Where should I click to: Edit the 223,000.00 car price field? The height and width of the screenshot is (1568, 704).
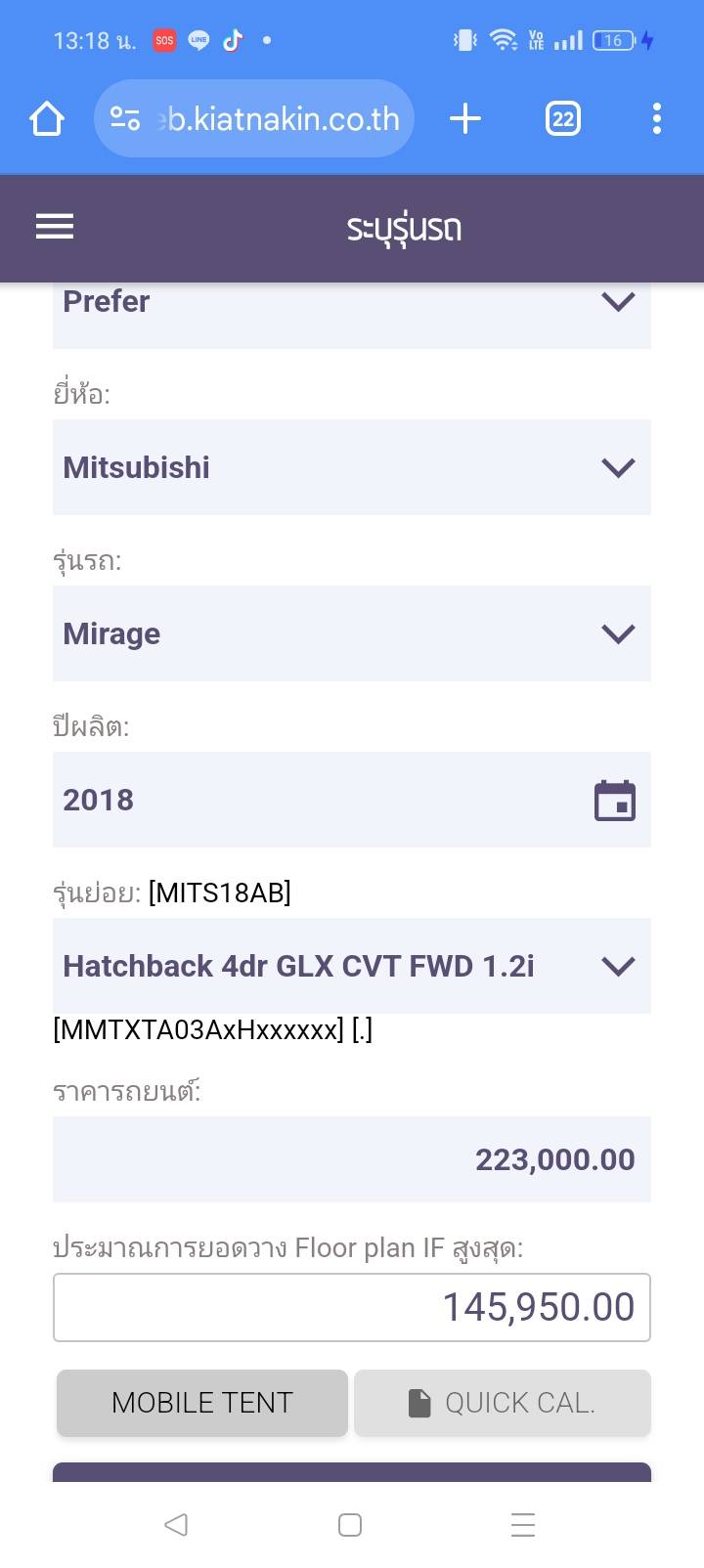click(352, 1159)
